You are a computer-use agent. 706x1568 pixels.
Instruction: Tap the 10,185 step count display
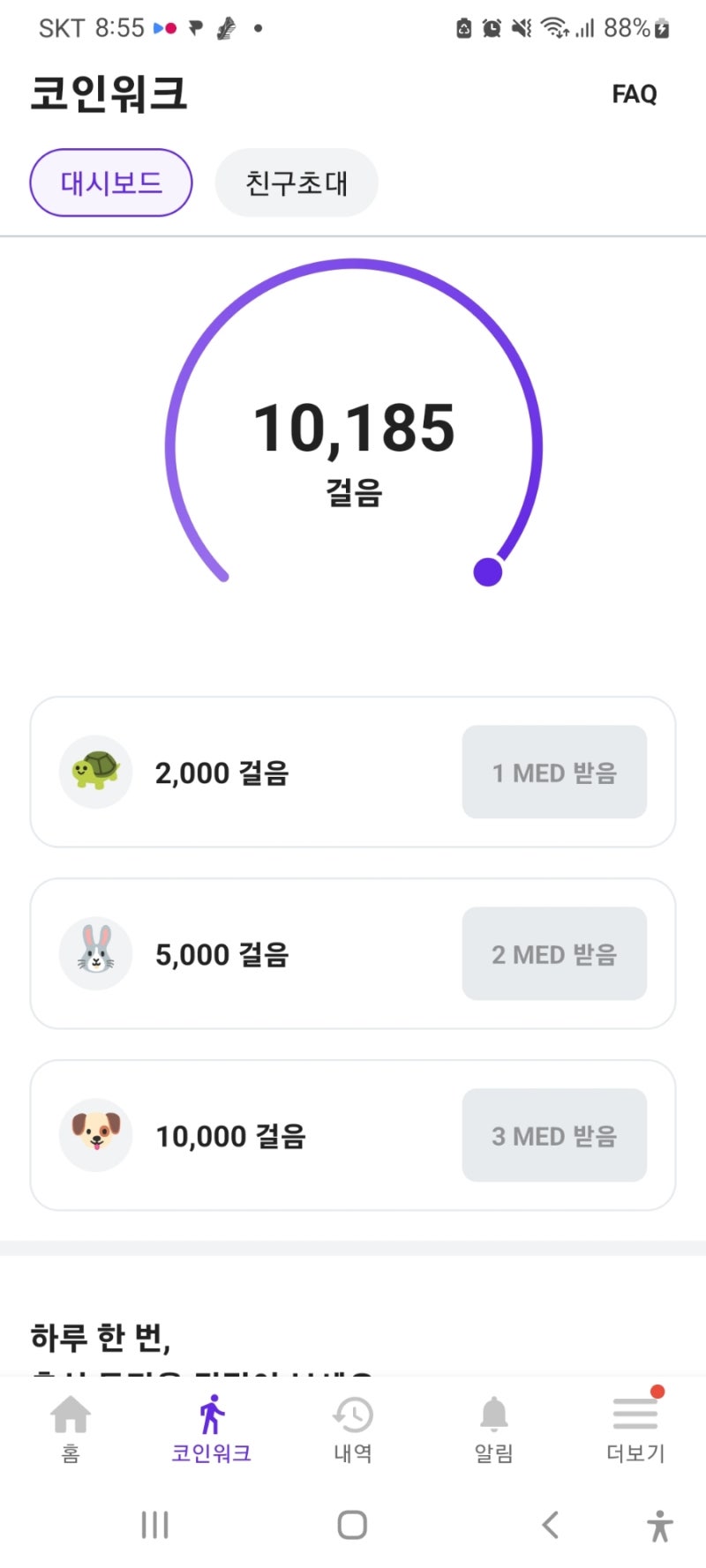coord(353,429)
